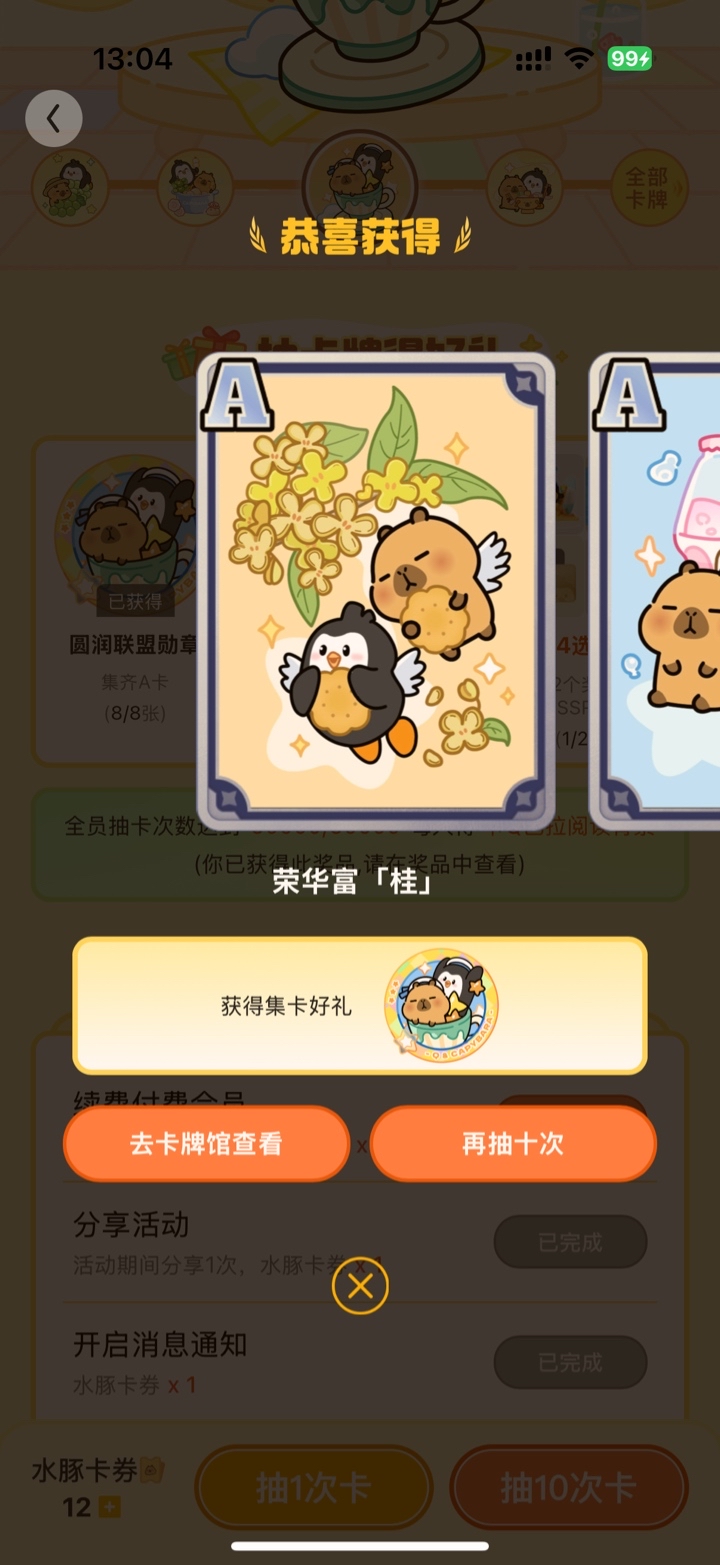Image resolution: width=720 pixels, height=1565 pixels.
Task: Go back using the top-left arrow
Action: [53, 119]
